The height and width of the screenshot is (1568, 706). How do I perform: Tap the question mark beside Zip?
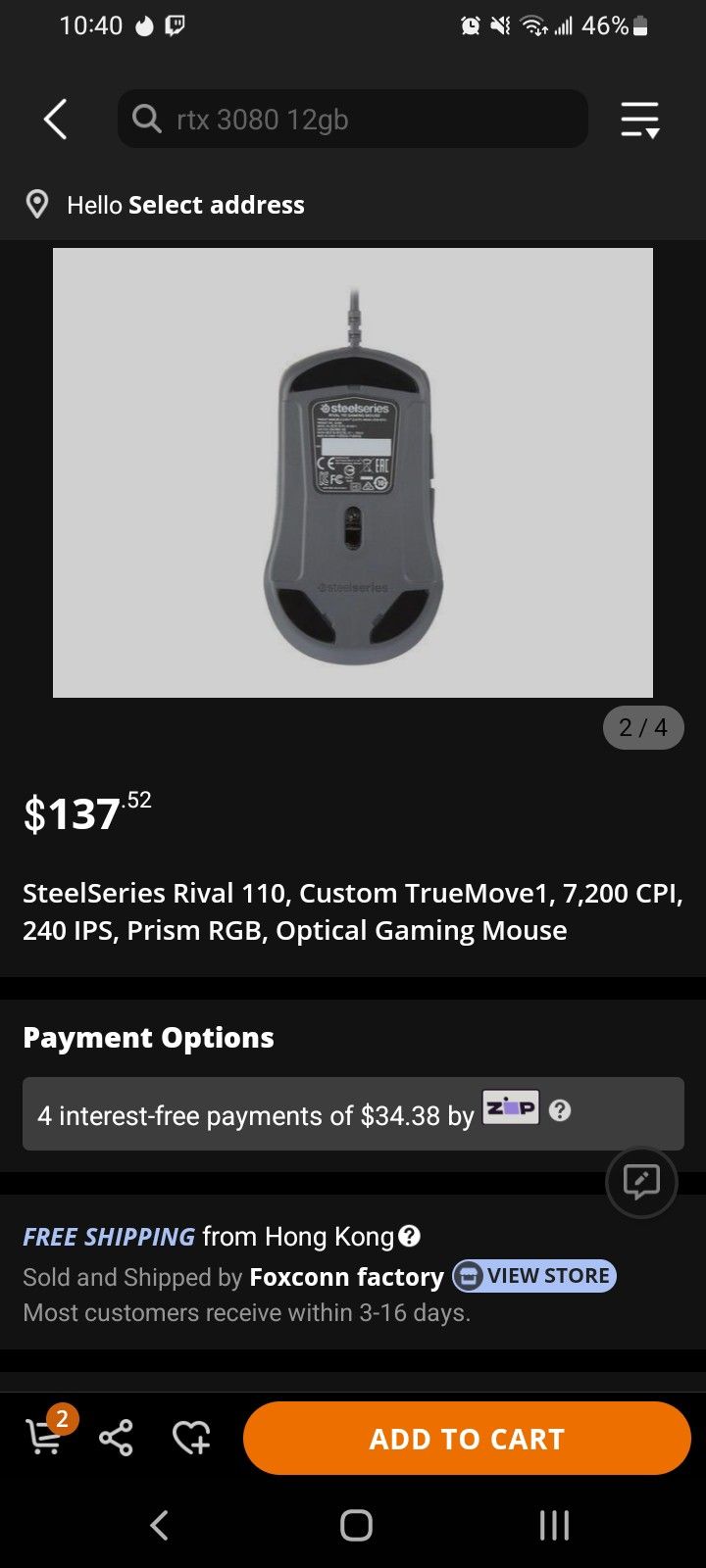click(x=560, y=1110)
